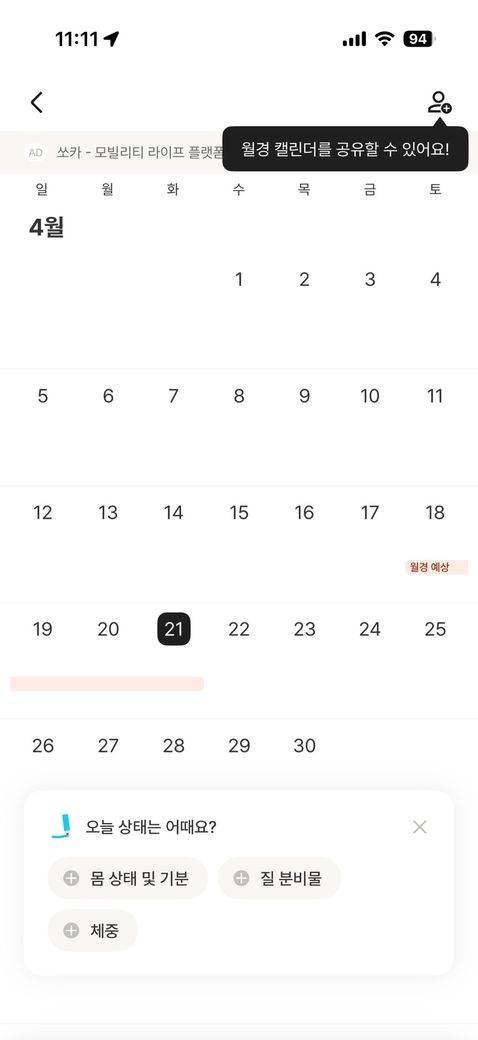This screenshot has height=1040, width=478.
Task: Go back using the top-left arrow
Action: coord(36,102)
